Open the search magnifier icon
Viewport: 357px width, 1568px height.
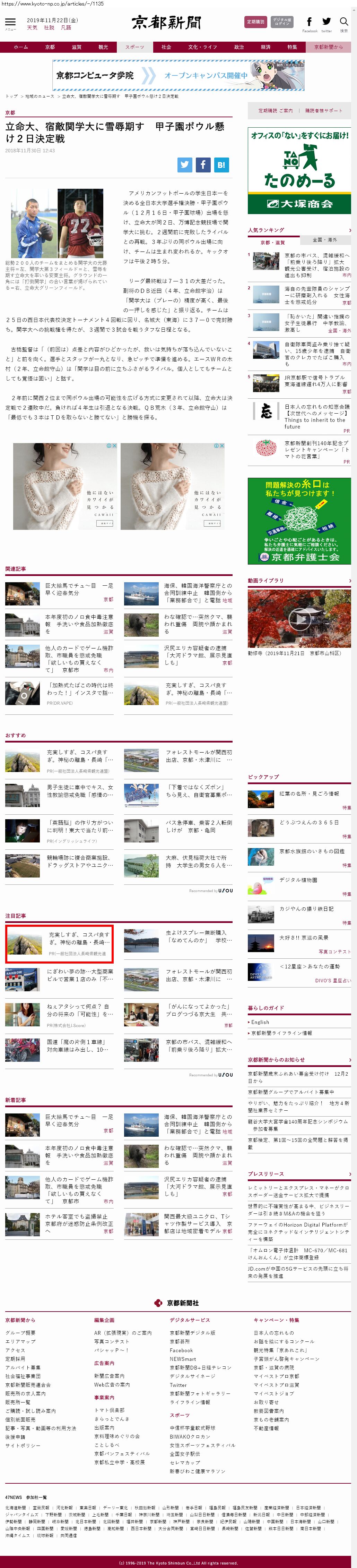click(343, 22)
